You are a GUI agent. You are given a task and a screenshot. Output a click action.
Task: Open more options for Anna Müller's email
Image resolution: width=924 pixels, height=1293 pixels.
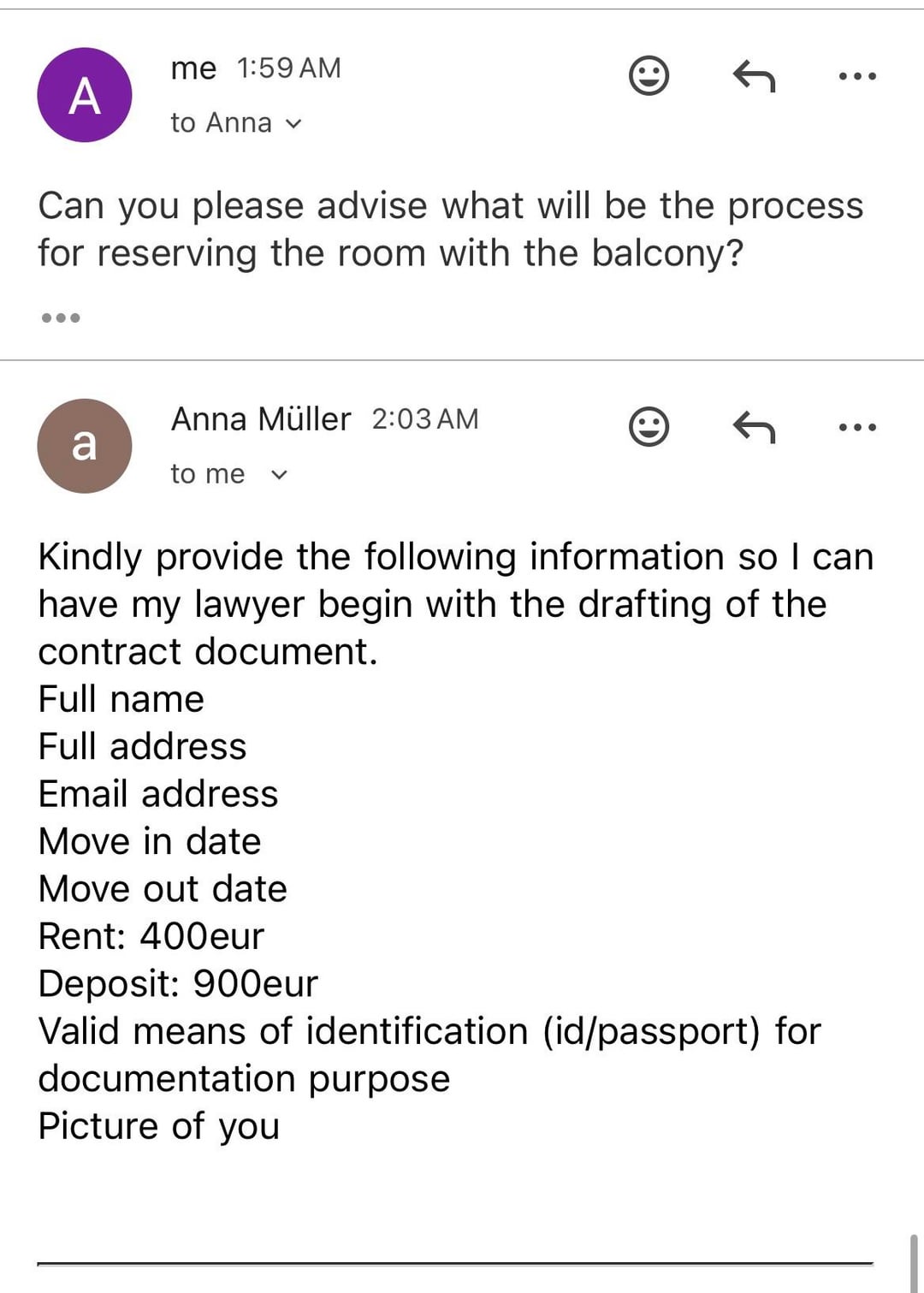856,426
